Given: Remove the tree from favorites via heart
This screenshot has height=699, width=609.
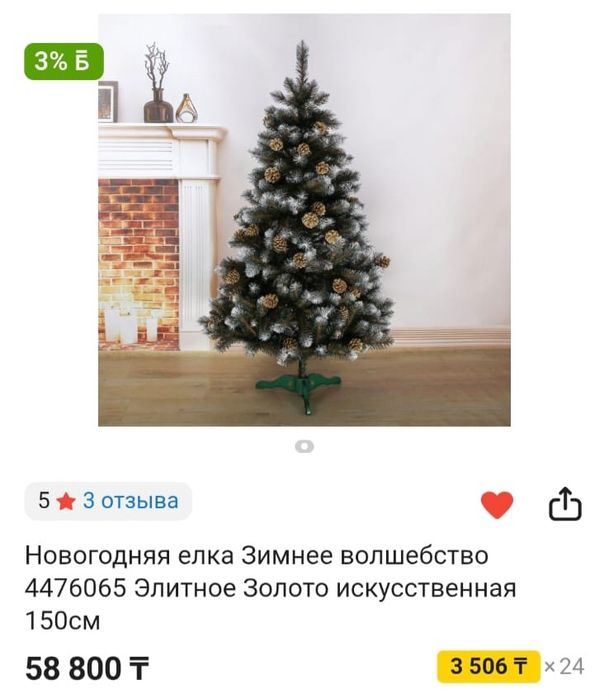Looking at the screenshot, I should 496,505.
